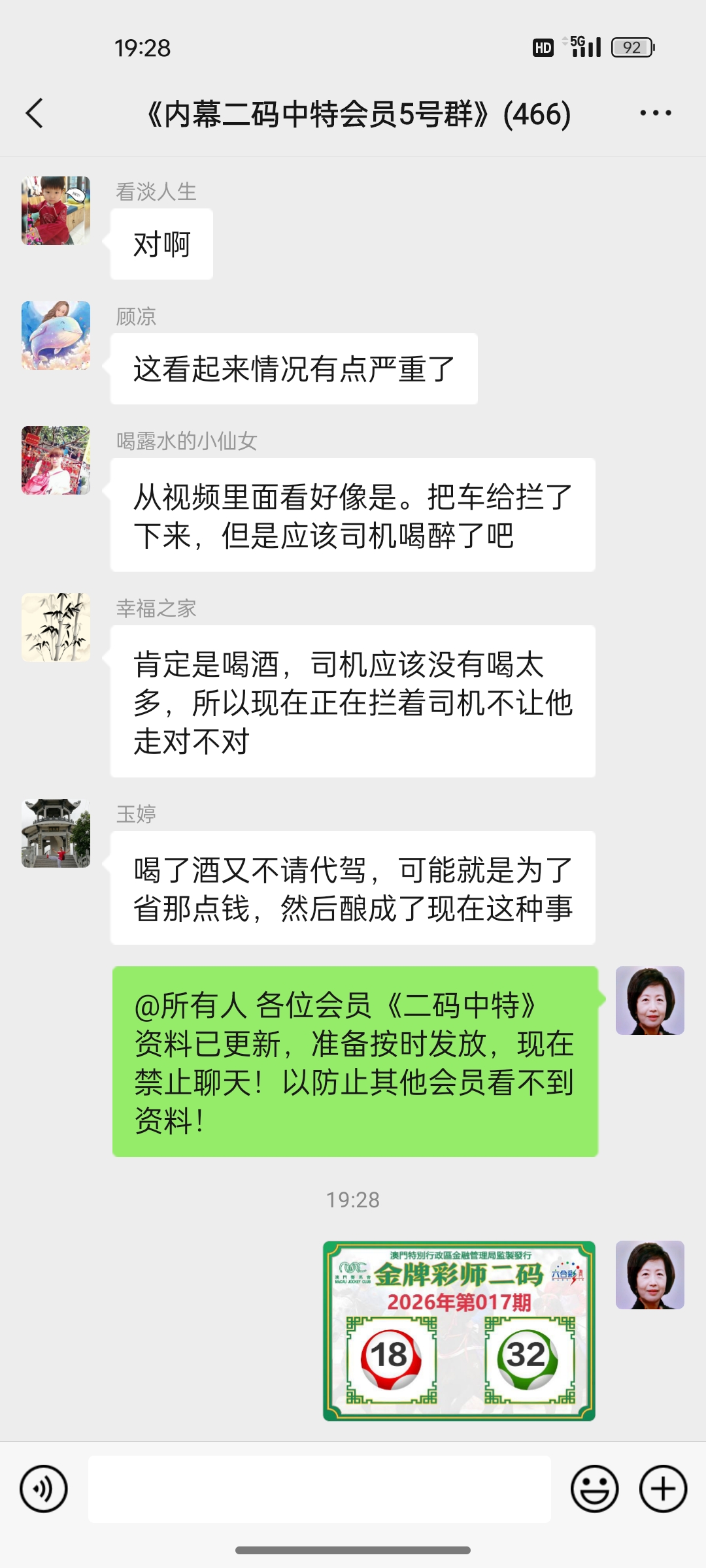The height and width of the screenshot is (1568, 706).
Task: Open the plus attachments menu
Action: pos(663,1489)
